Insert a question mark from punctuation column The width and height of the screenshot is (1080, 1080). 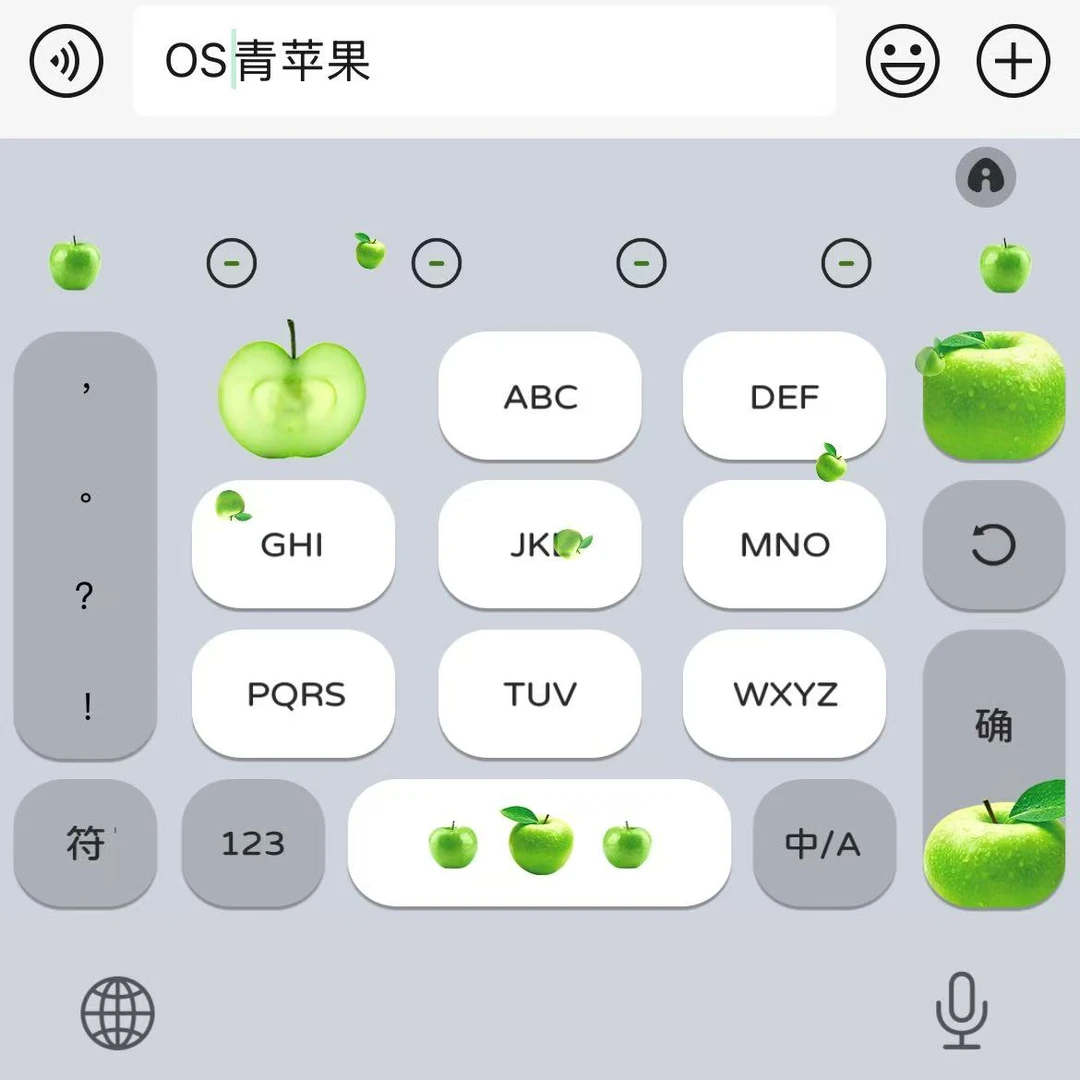(86, 597)
